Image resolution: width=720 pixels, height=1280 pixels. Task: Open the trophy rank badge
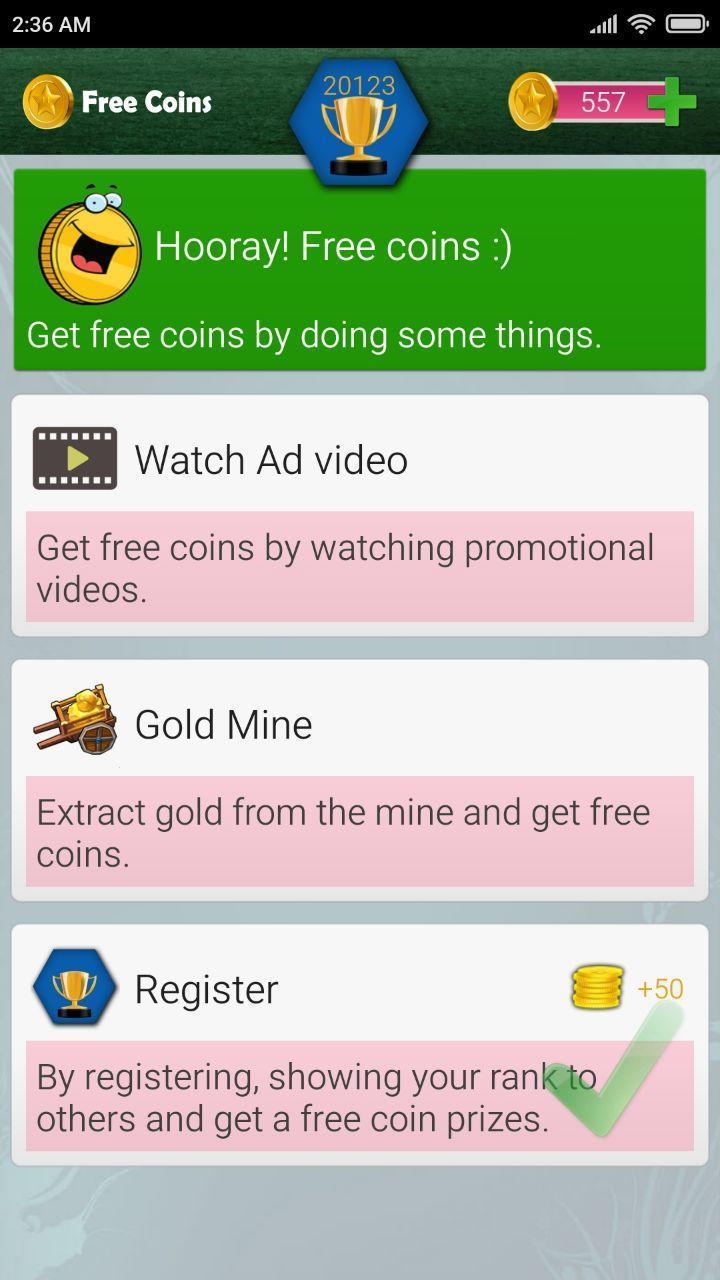(359, 122)
